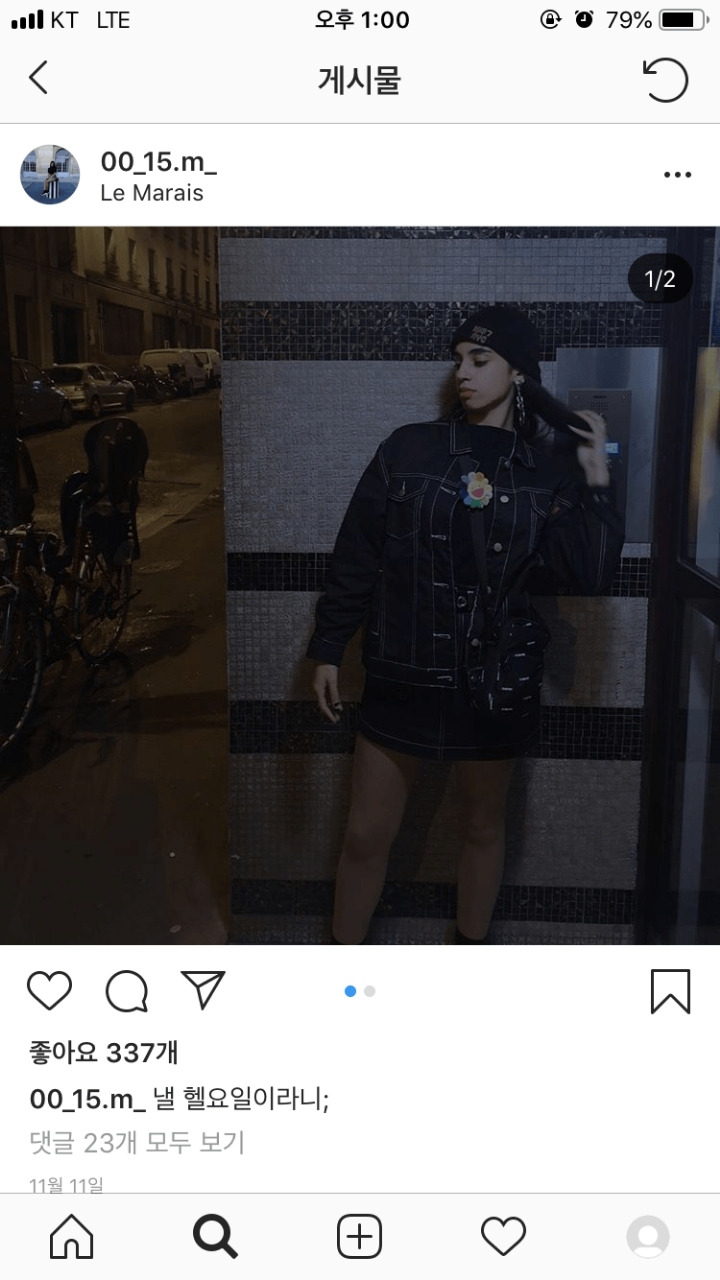This screenshot has height=1280, width=720.
Task: Tap the refresh icon in the header
Action: [665, 80]
